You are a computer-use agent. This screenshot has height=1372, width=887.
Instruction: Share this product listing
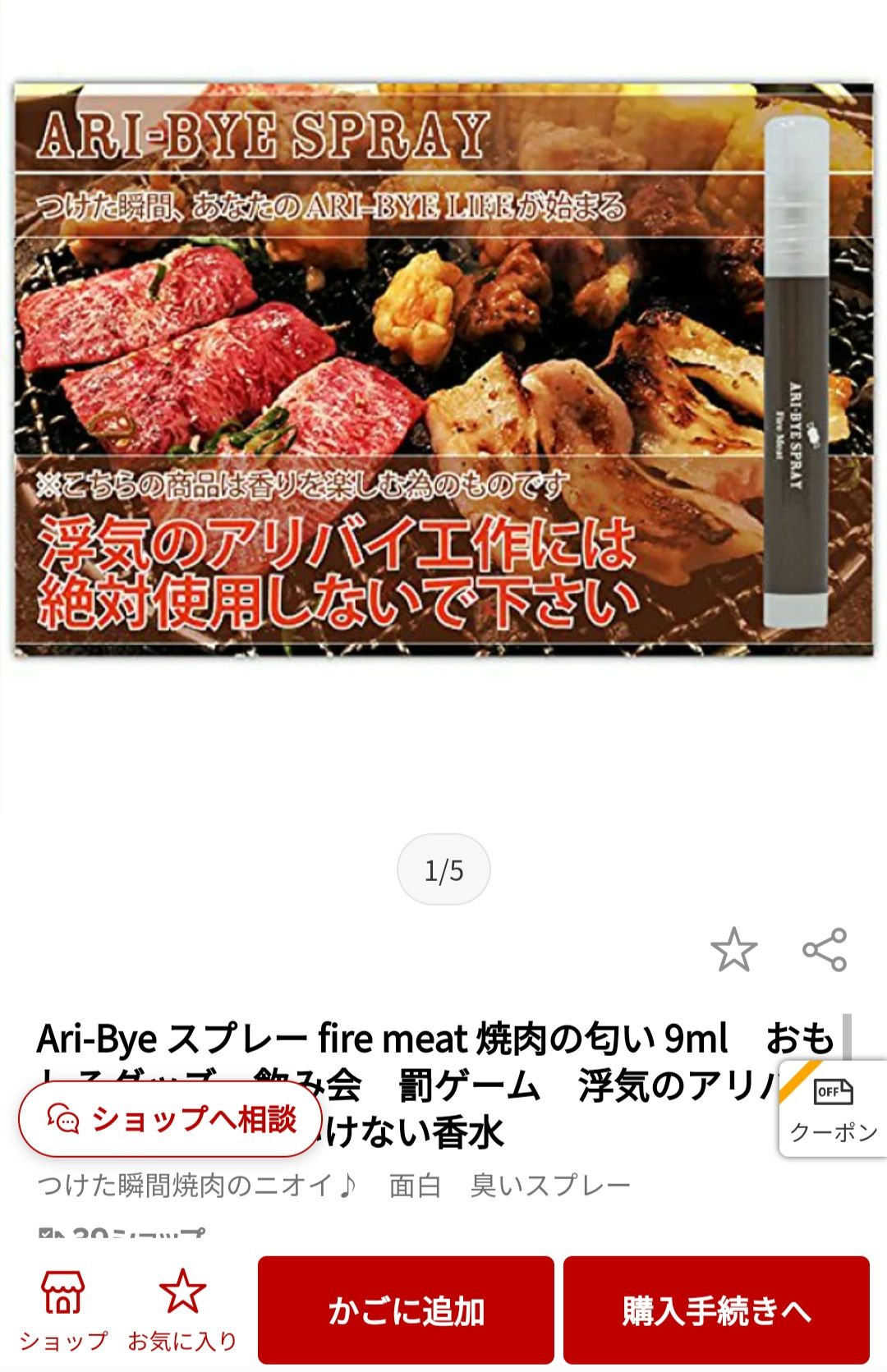pos(825,950)
